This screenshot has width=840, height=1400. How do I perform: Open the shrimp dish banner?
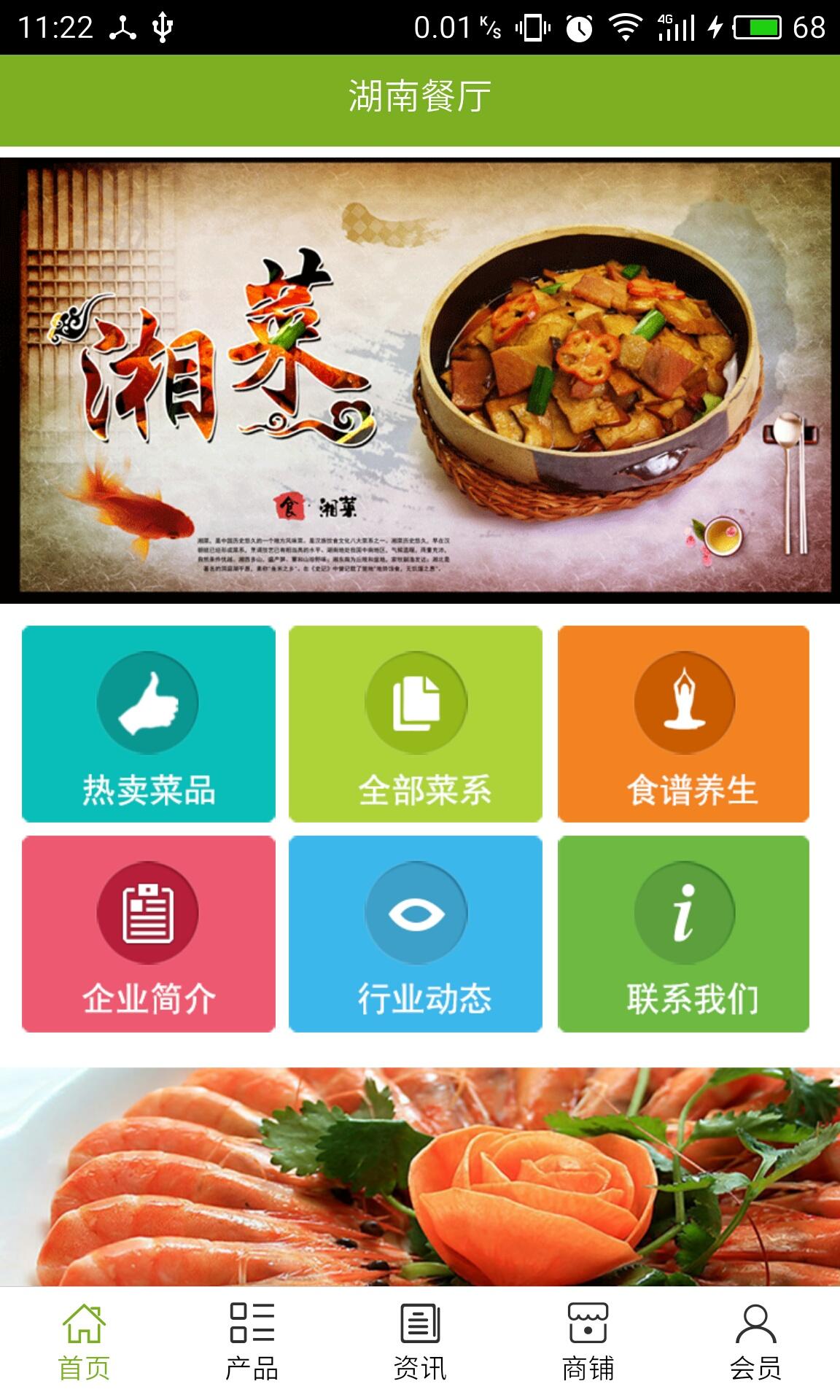coord(420,1175)
